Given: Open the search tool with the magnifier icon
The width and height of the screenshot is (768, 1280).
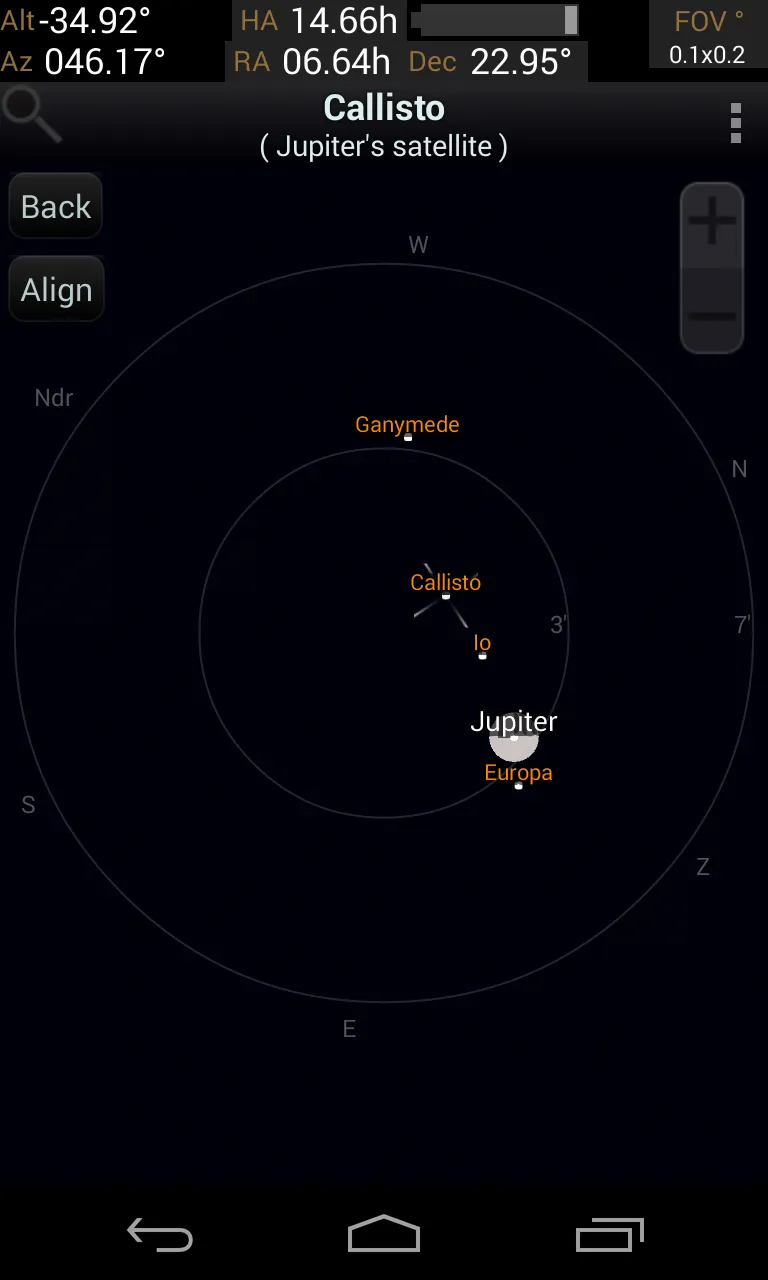Looking at the screenshot, I should tap(32, 115).
